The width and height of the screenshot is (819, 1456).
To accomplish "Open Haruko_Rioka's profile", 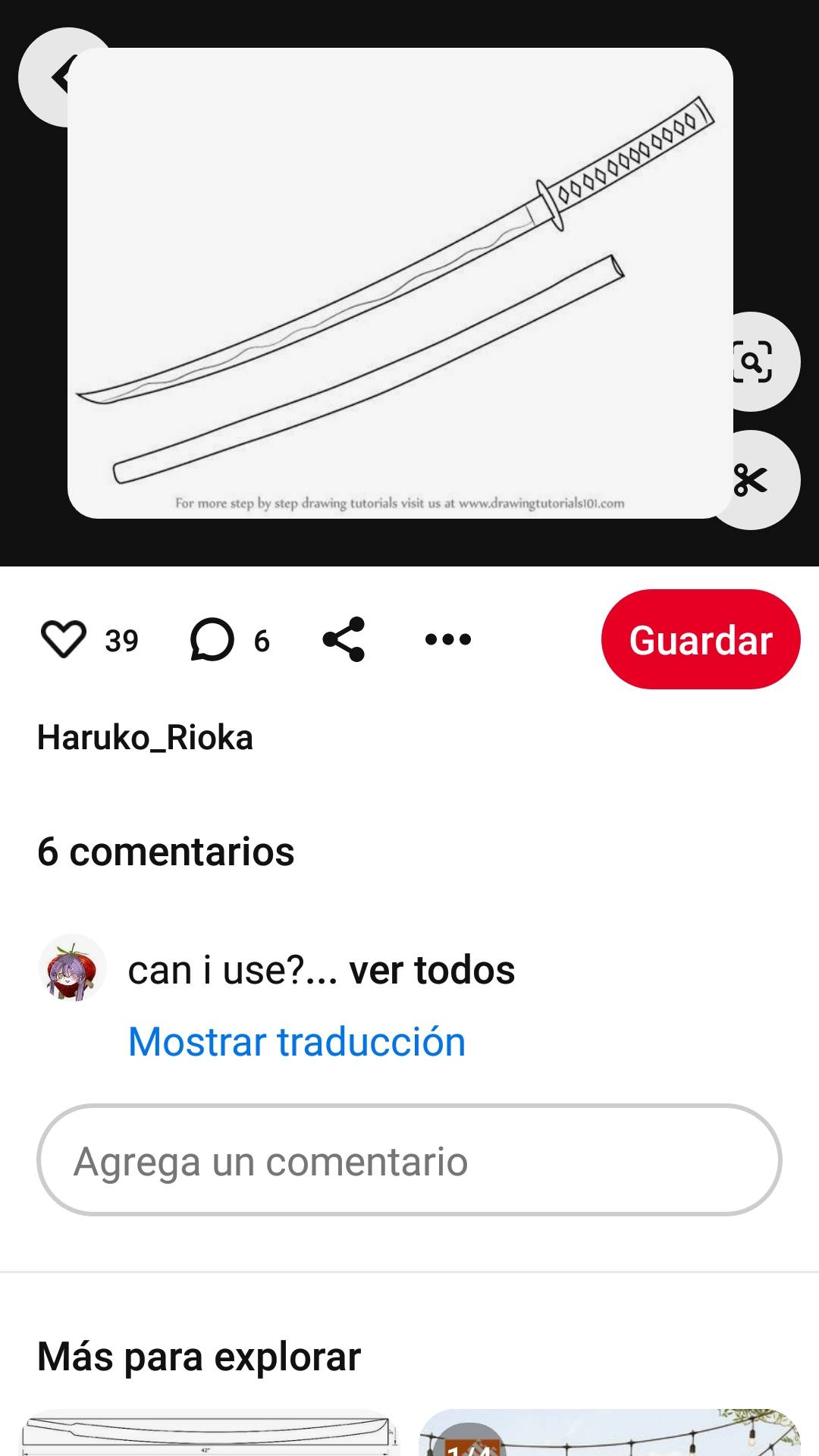I will (x=145, y=738).
